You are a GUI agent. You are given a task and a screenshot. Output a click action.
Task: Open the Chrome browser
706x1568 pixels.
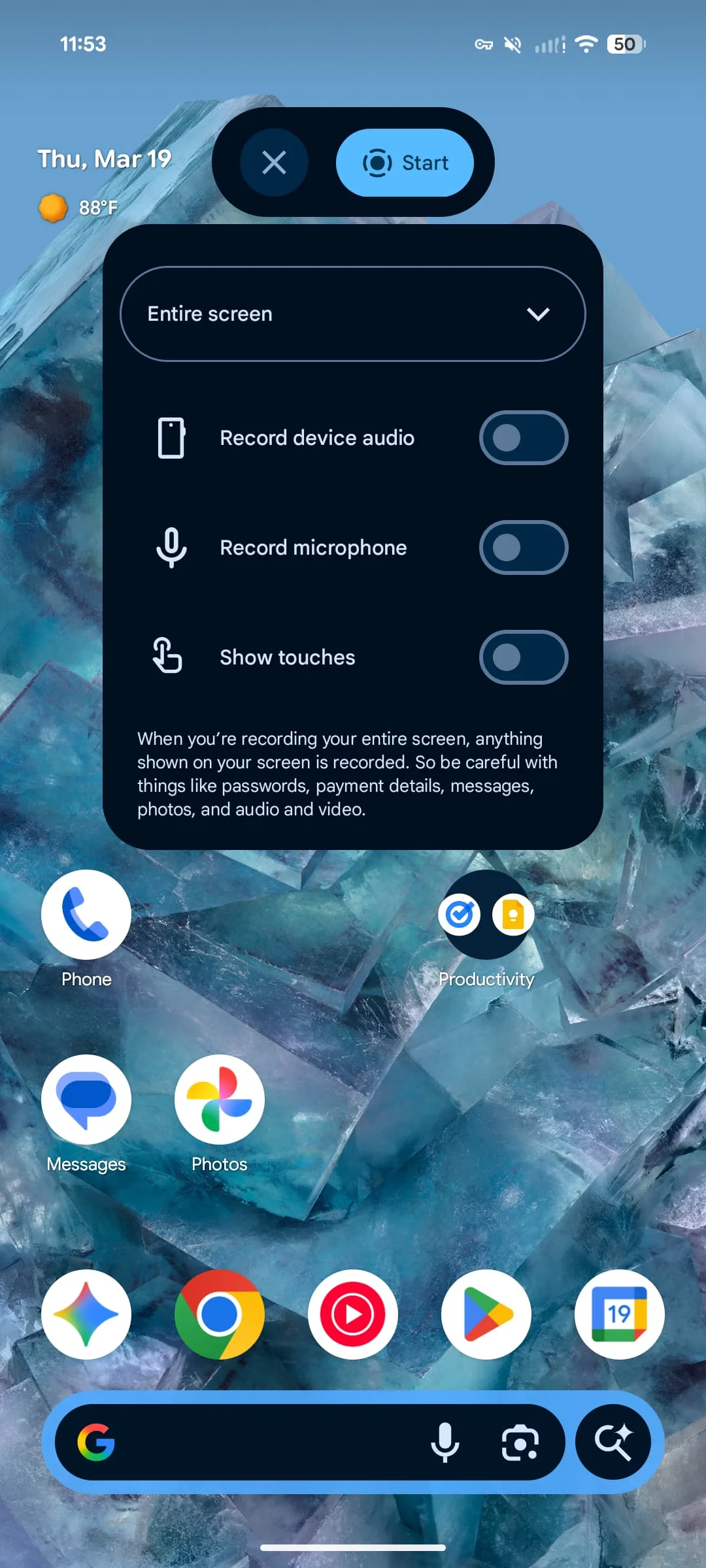[220, 1315]
